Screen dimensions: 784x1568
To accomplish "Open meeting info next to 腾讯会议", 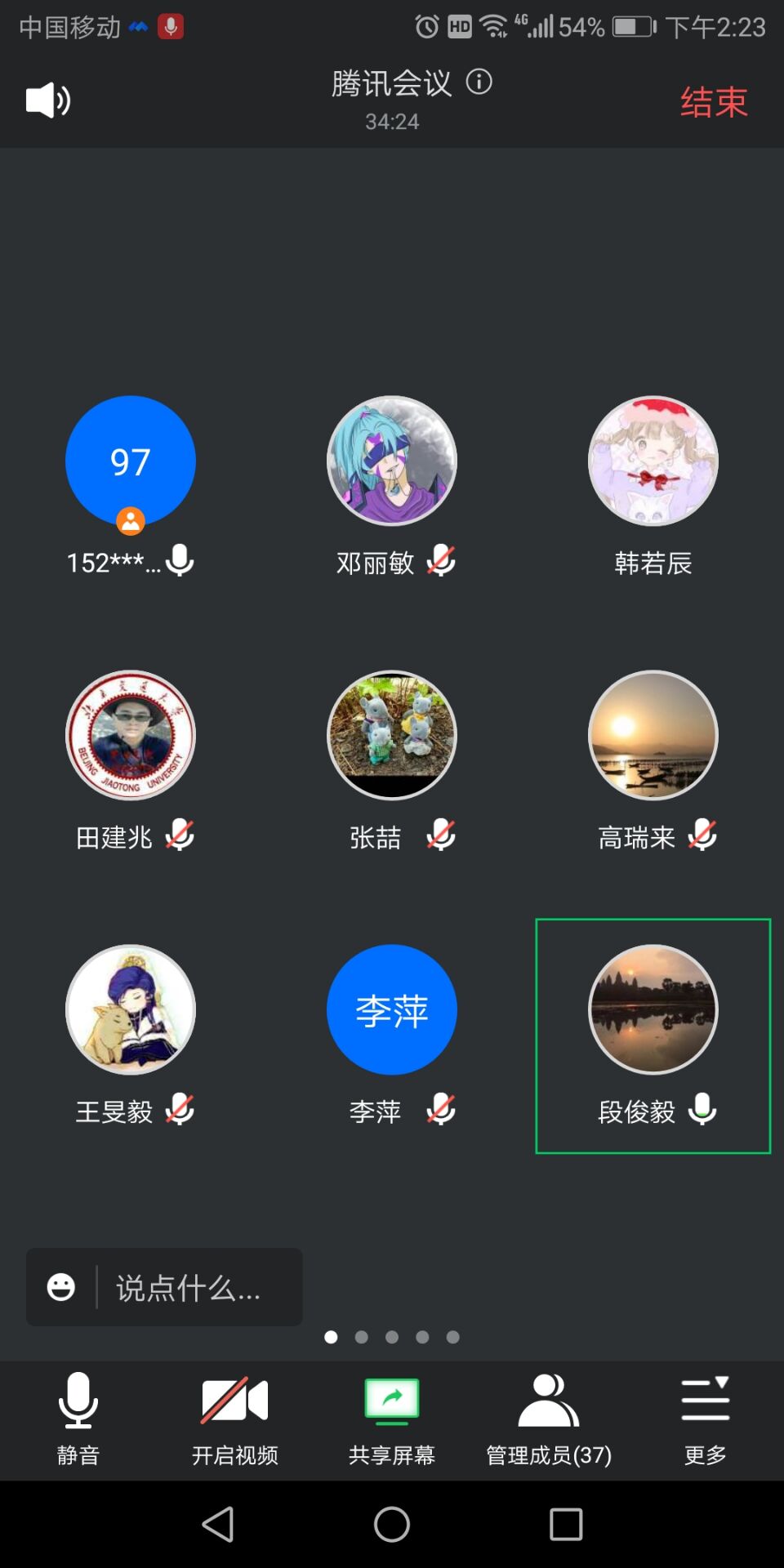I will coord(479,82).
